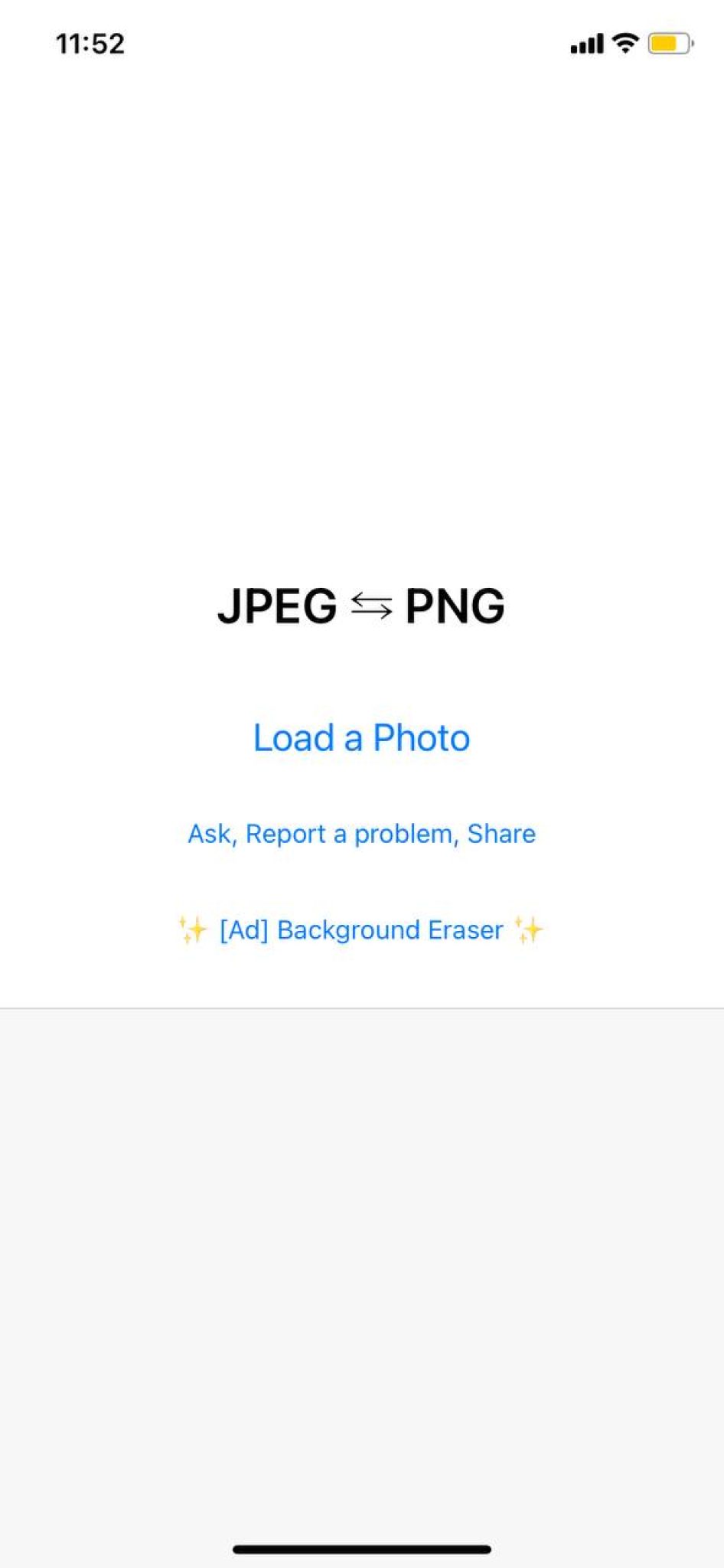Tap Ask to open the help option
724x1568 pixels.
[210, 834]
